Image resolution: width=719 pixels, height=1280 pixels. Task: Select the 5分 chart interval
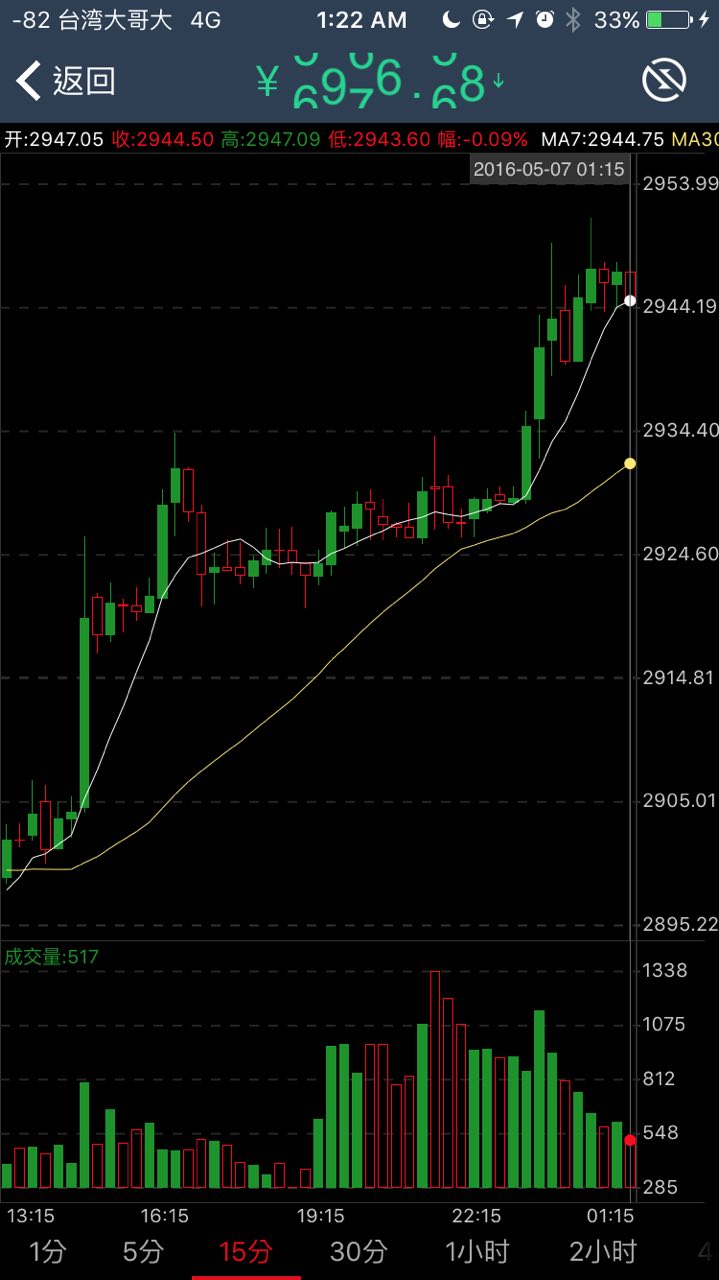(143, 1250)
